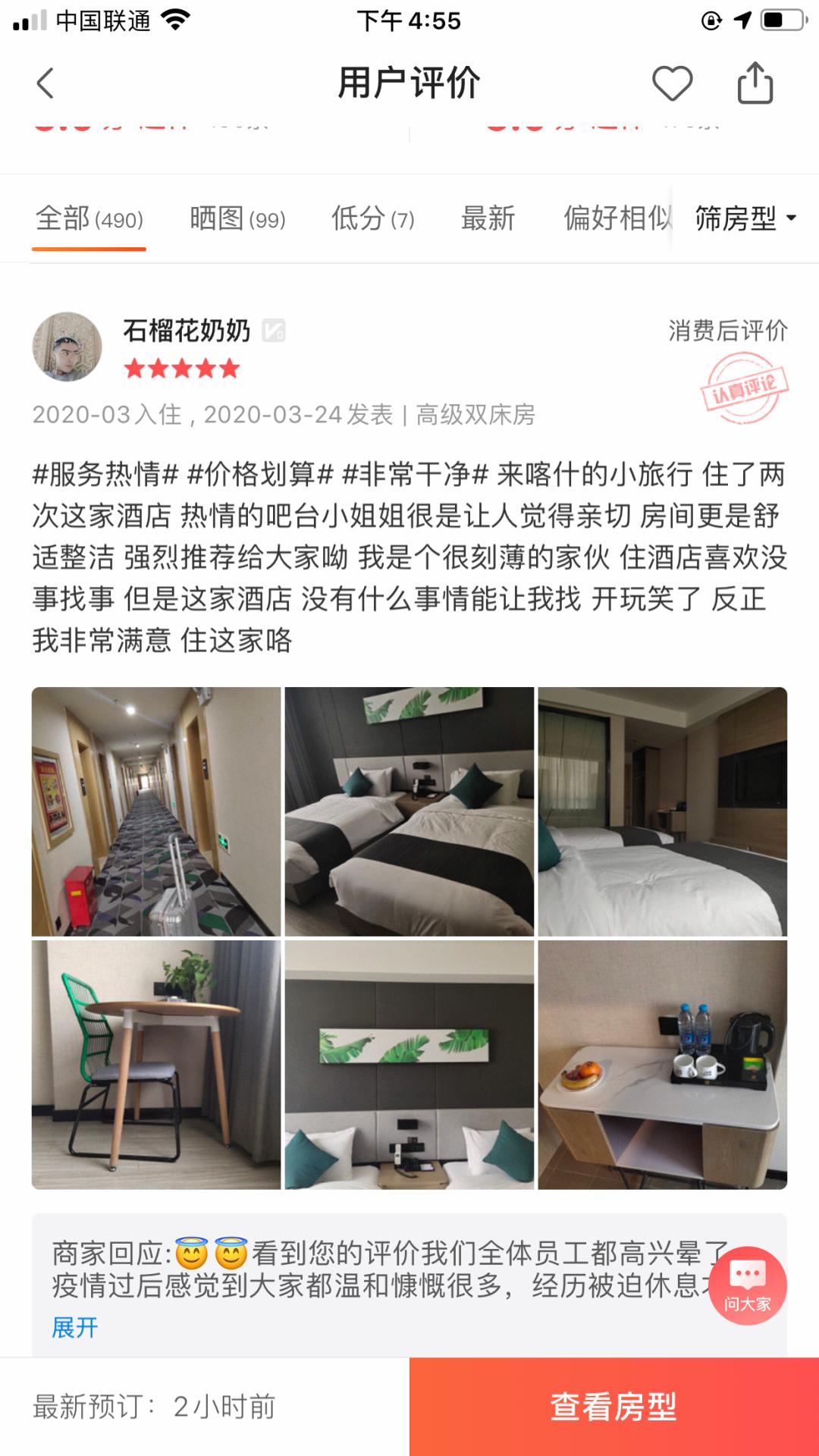Screen dimensions: 819x1456
Task: Share this hotel review page
Action: click(755, 83)
